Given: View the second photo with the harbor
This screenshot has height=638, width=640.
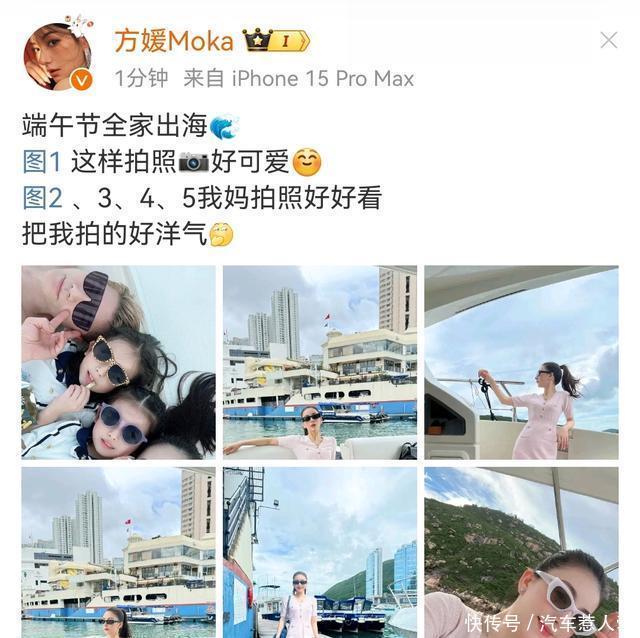Looking at the screenshot, I should pos(319,362).
